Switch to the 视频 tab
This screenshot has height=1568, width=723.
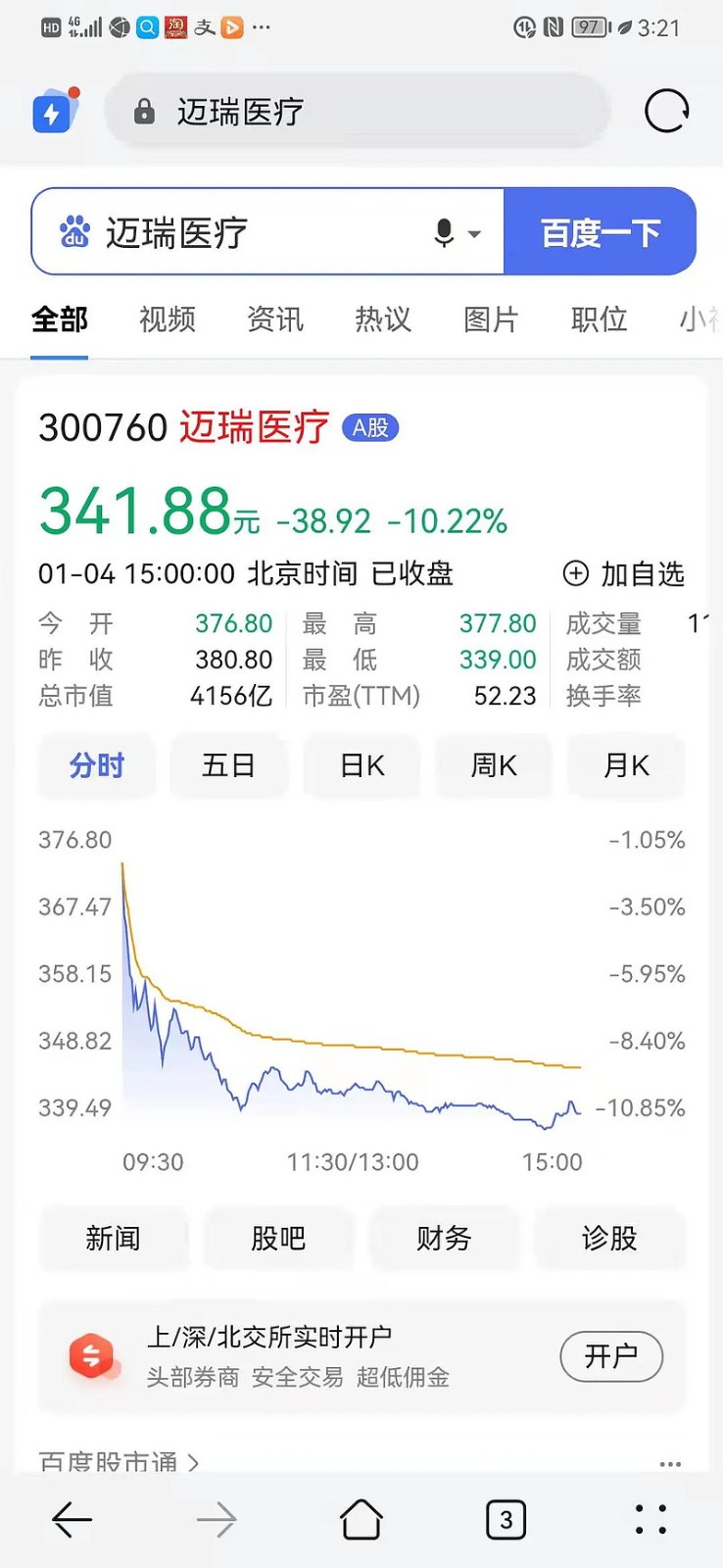(168, 319)
